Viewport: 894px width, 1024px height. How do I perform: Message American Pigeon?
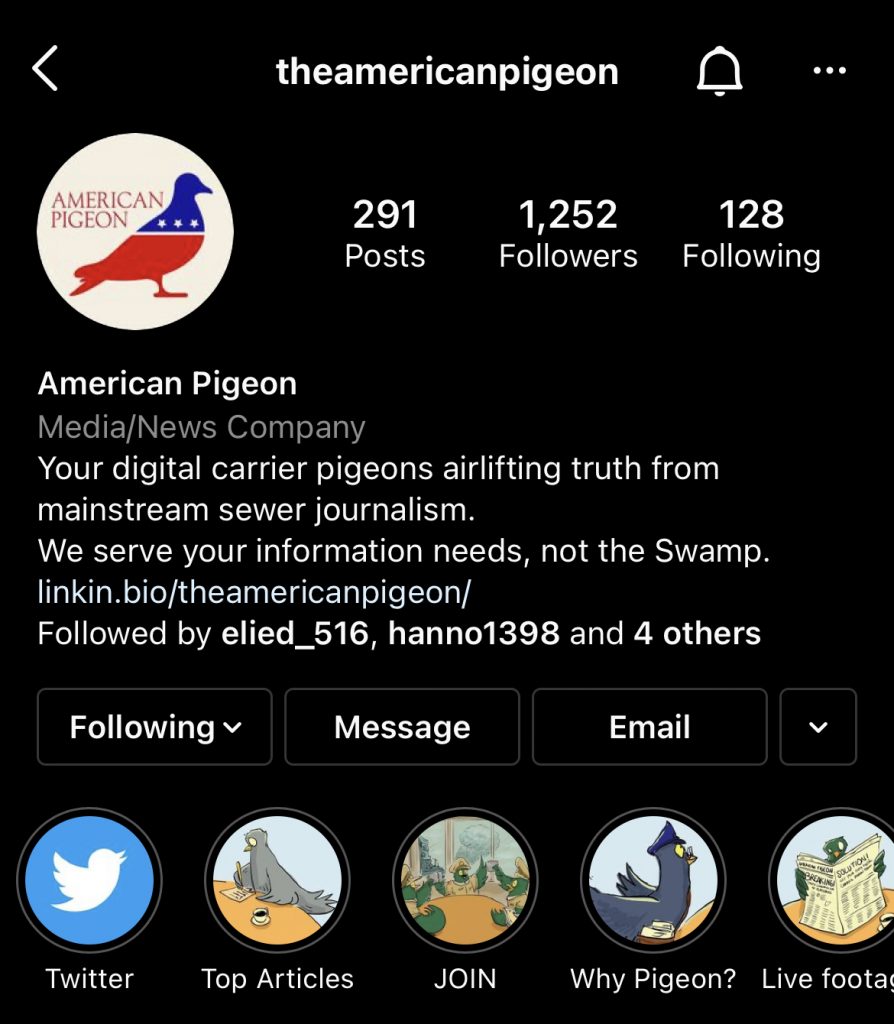pos(402,727)
